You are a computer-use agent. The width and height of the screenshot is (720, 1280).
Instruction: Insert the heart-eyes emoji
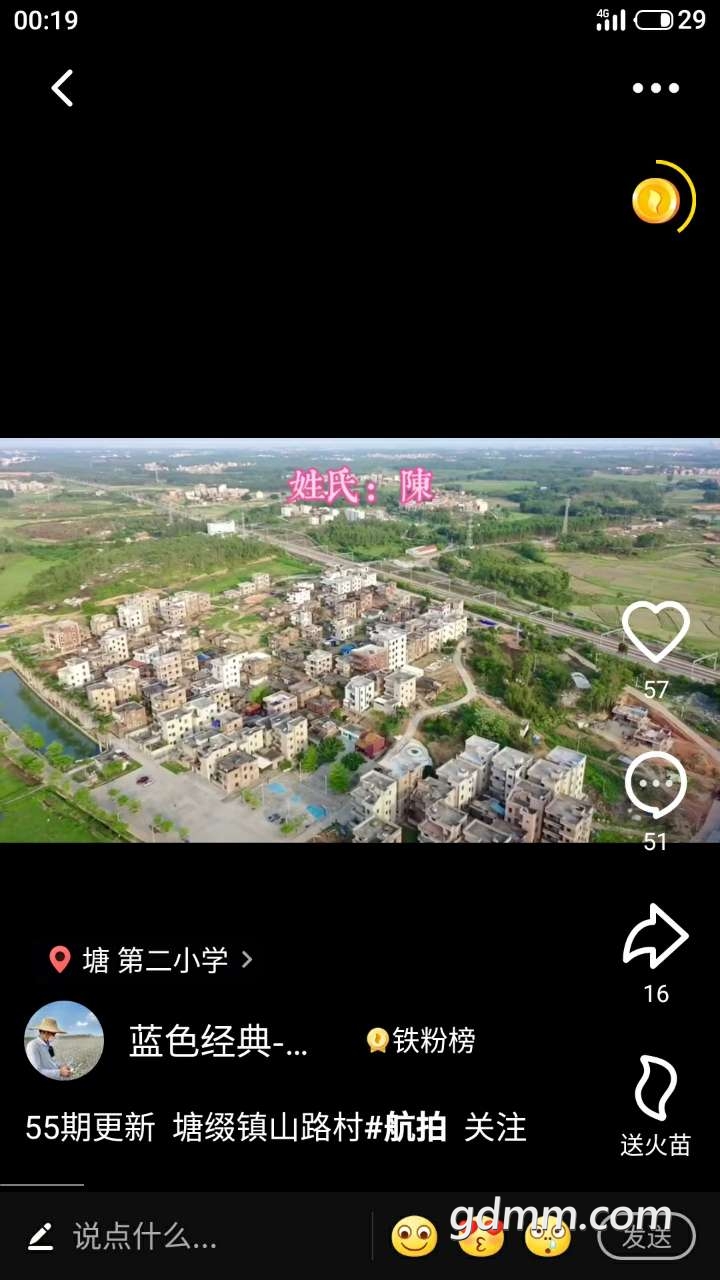481,1238
